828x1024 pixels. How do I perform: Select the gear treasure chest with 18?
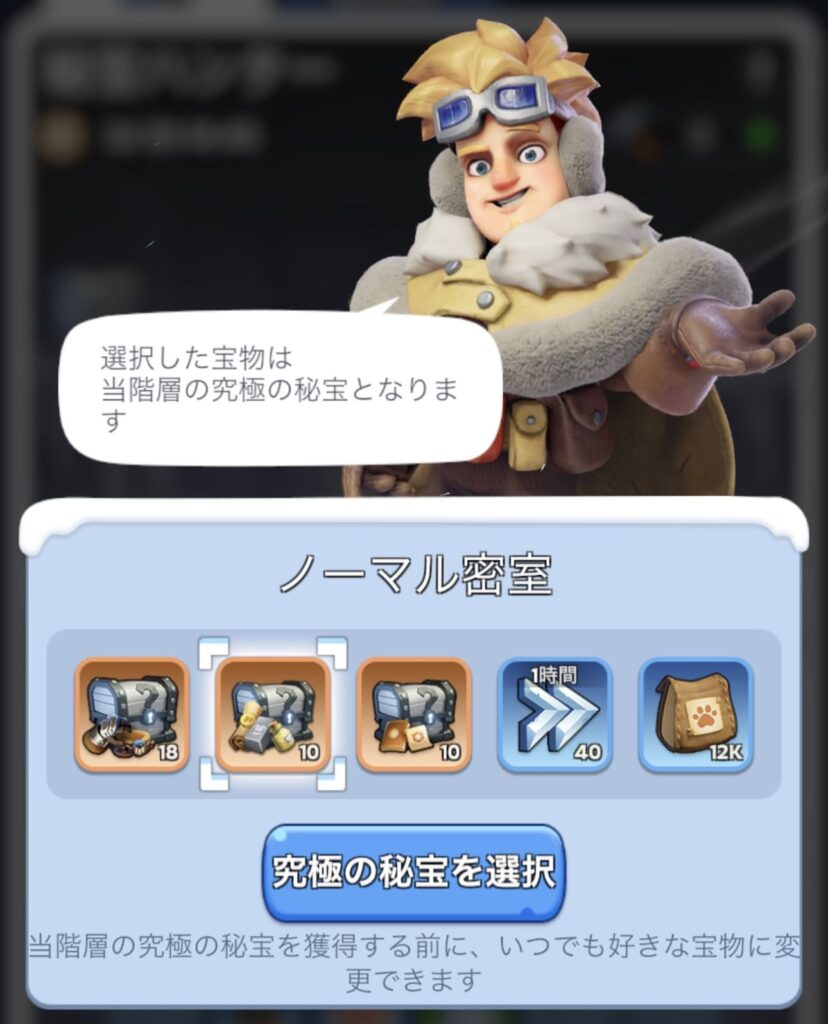[132, 714]
